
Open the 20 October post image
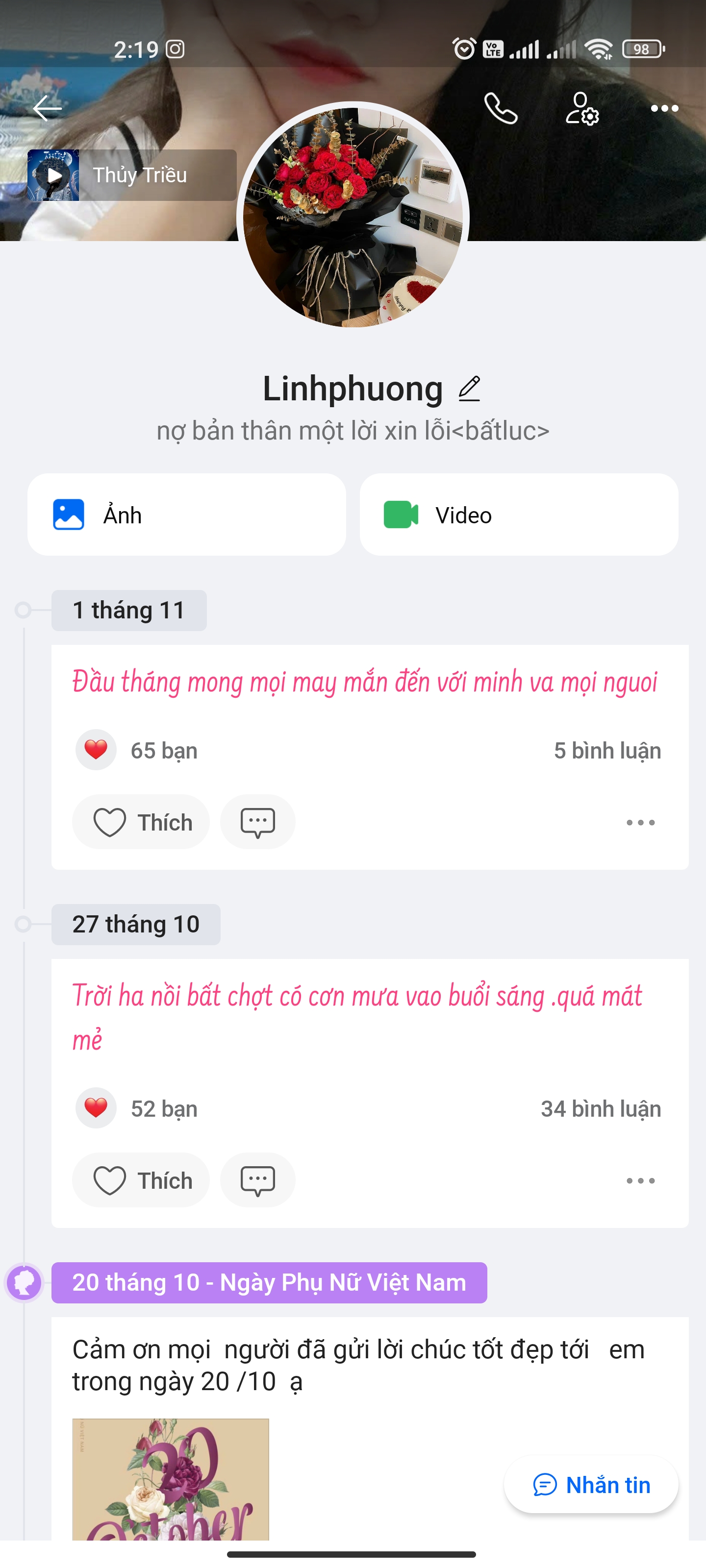pyautogui.click(x=171, y=1479)
